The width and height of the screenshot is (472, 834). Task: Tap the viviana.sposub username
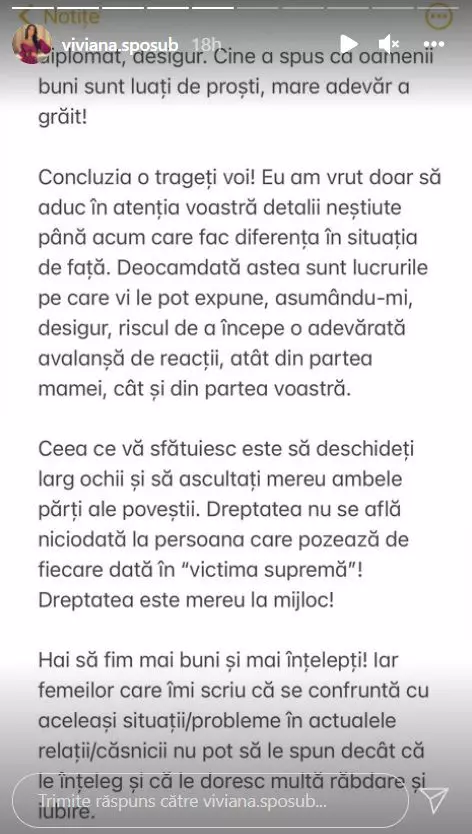(120, 44)
